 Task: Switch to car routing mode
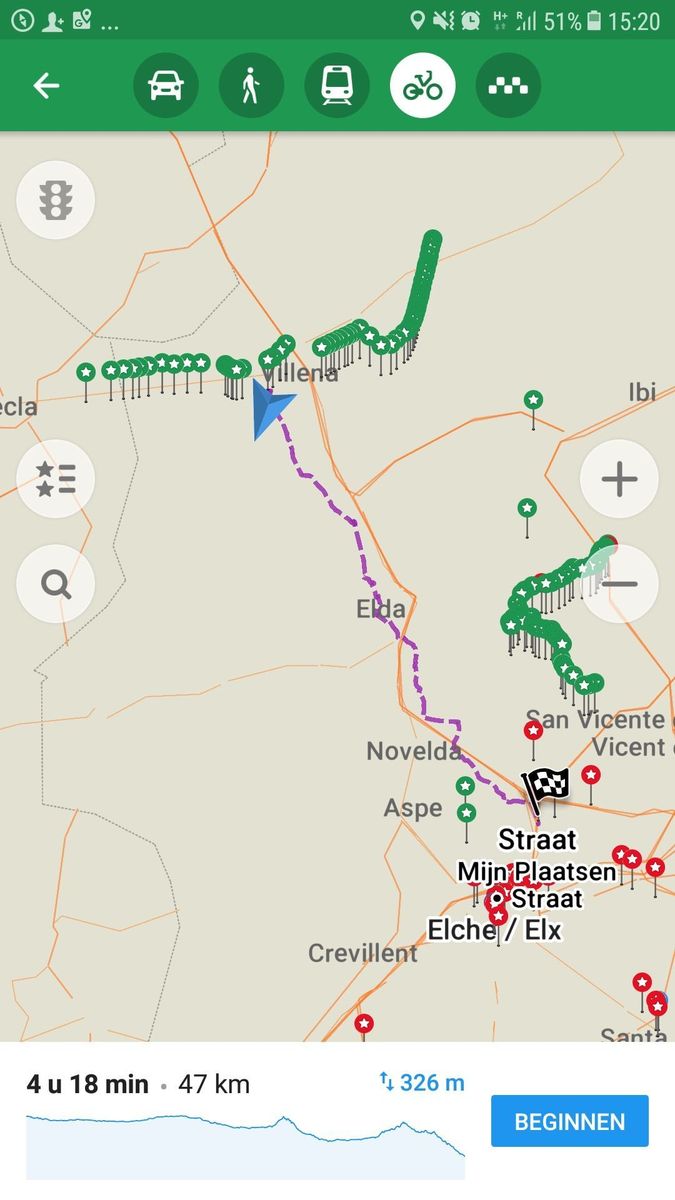tap(166, 86)
